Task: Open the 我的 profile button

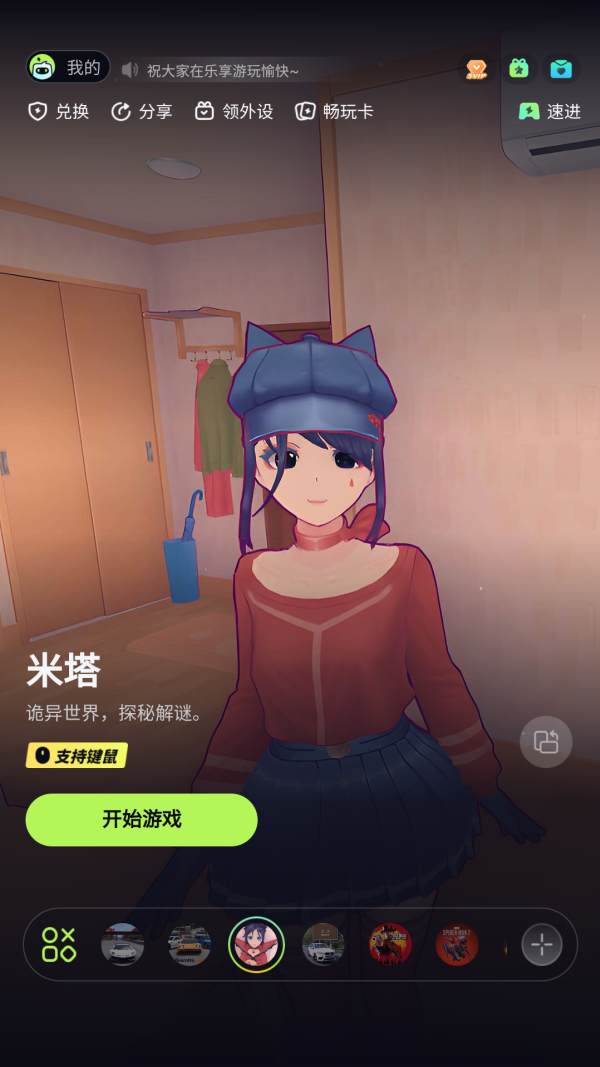Action: [67, 68]
